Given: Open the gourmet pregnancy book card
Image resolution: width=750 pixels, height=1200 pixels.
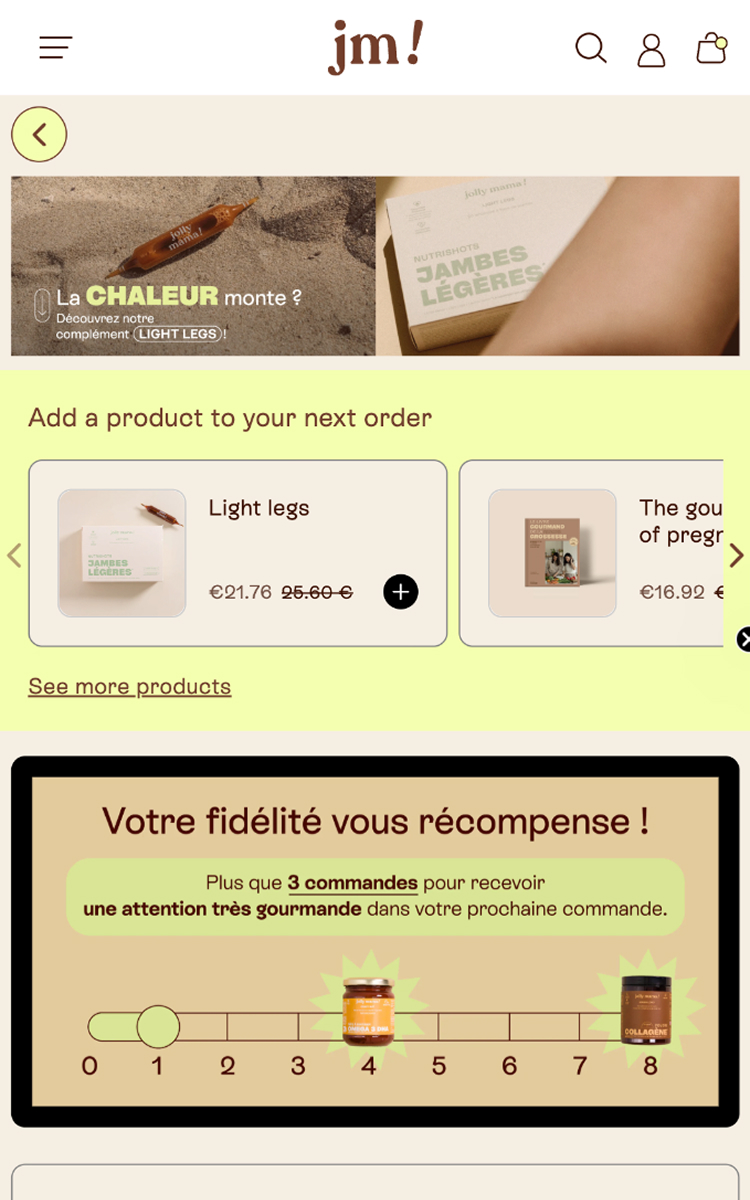Looking at the screenshot, I should point(591,553).
